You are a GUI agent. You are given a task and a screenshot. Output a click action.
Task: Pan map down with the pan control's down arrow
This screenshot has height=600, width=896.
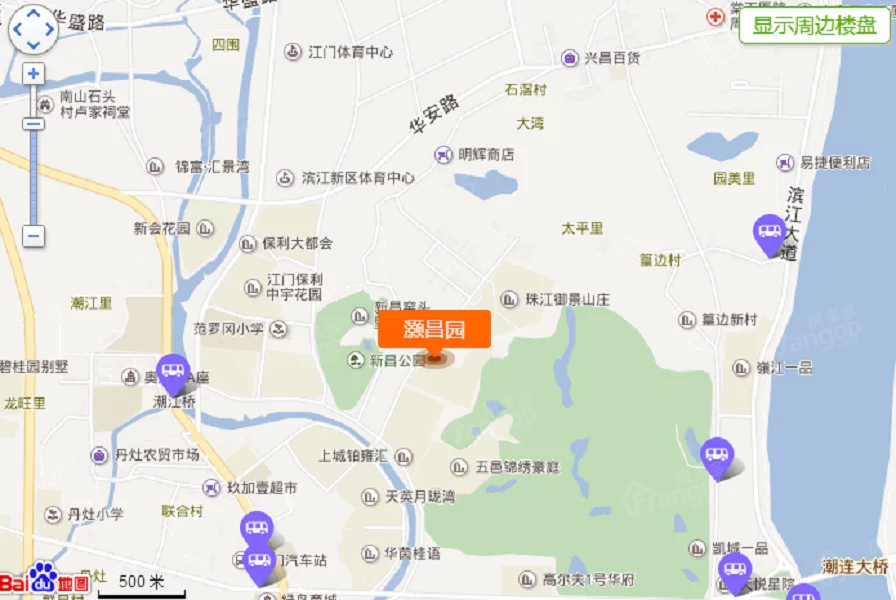pos(34,46)
